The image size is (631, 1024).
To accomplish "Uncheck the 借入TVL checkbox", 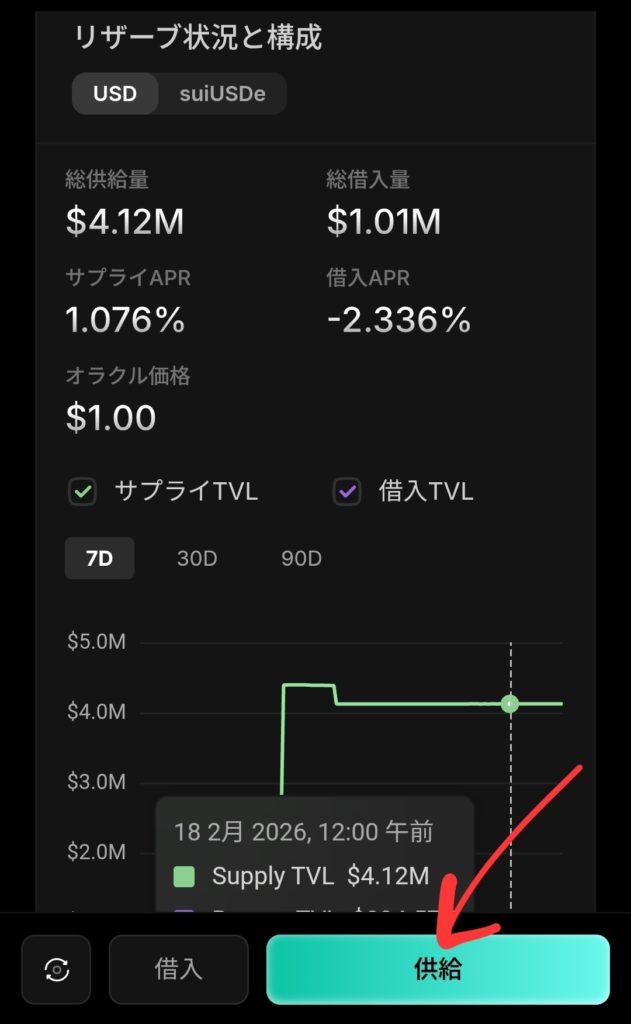I will pyautogui.click(x=347, y=491).
